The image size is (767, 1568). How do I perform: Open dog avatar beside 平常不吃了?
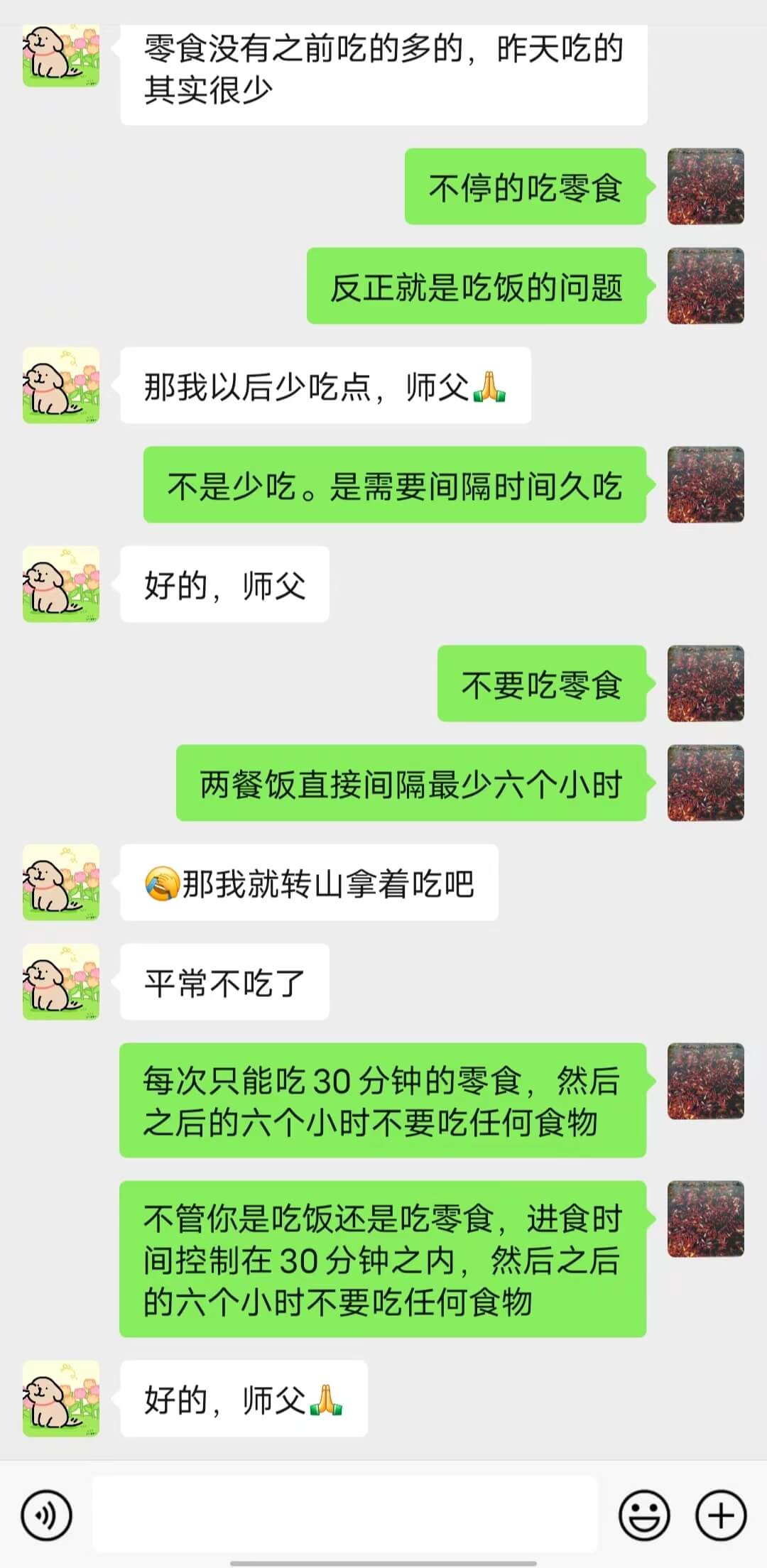tap(61, 981)
